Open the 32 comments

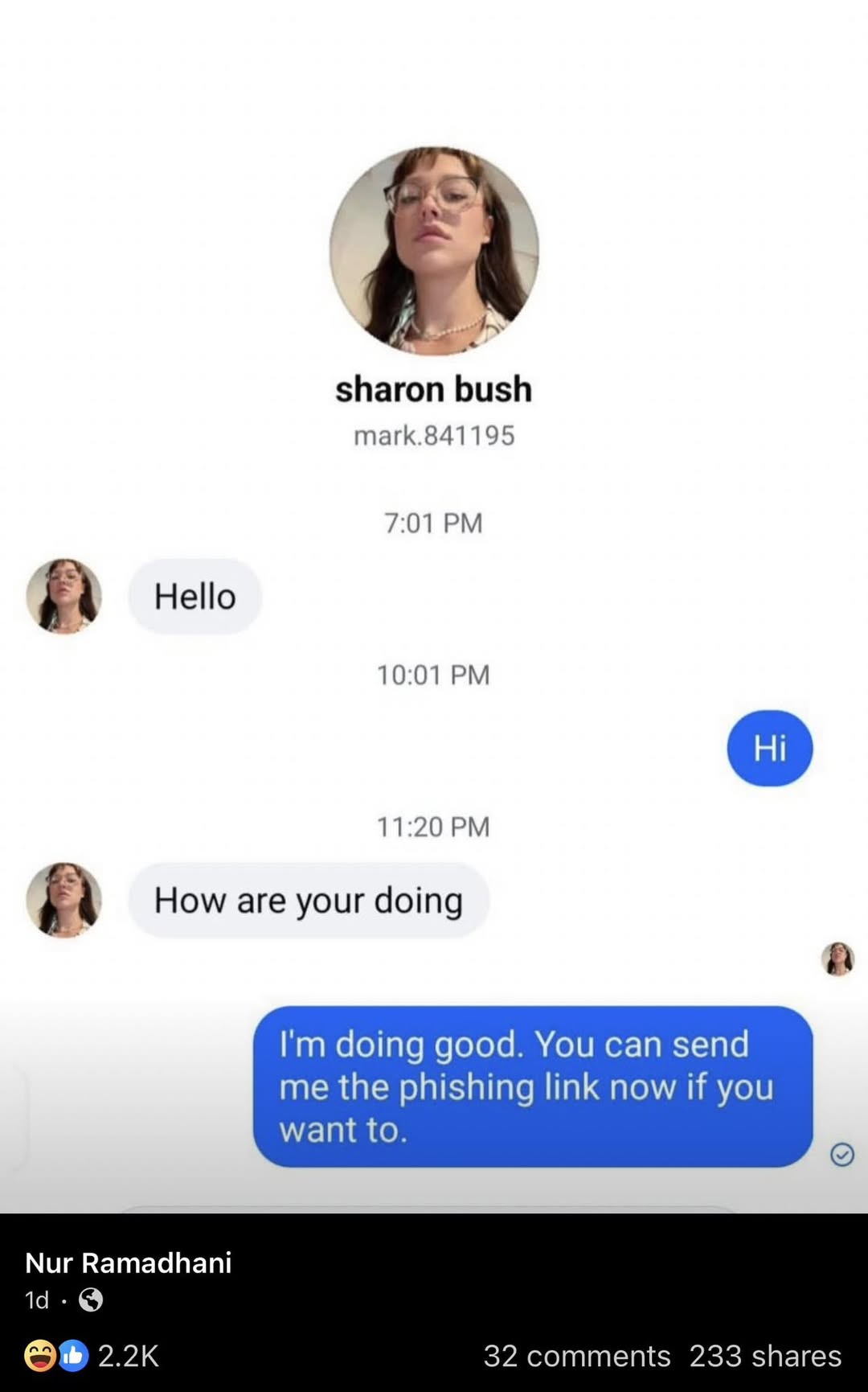coord(576,1356)
